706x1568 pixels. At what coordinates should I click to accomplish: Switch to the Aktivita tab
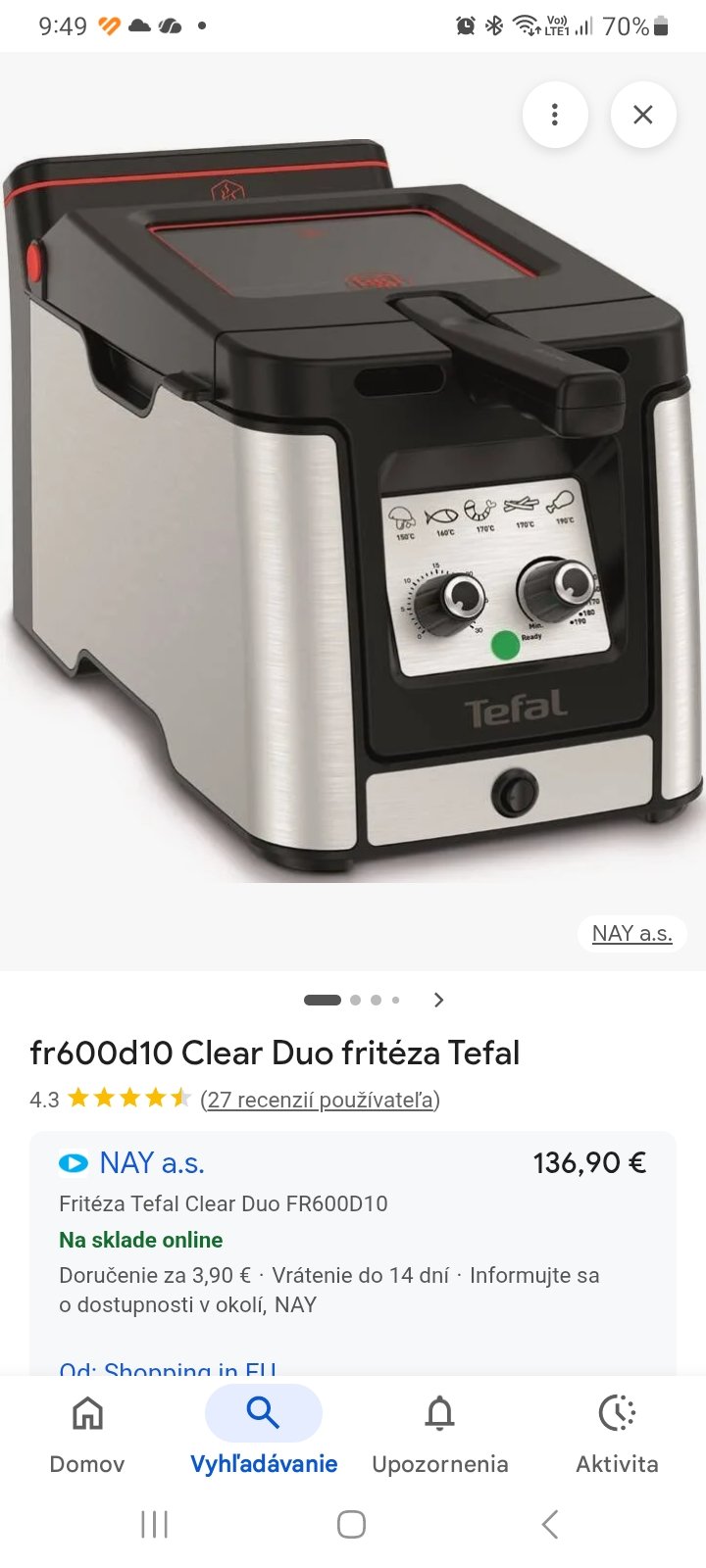[617, 1435]
